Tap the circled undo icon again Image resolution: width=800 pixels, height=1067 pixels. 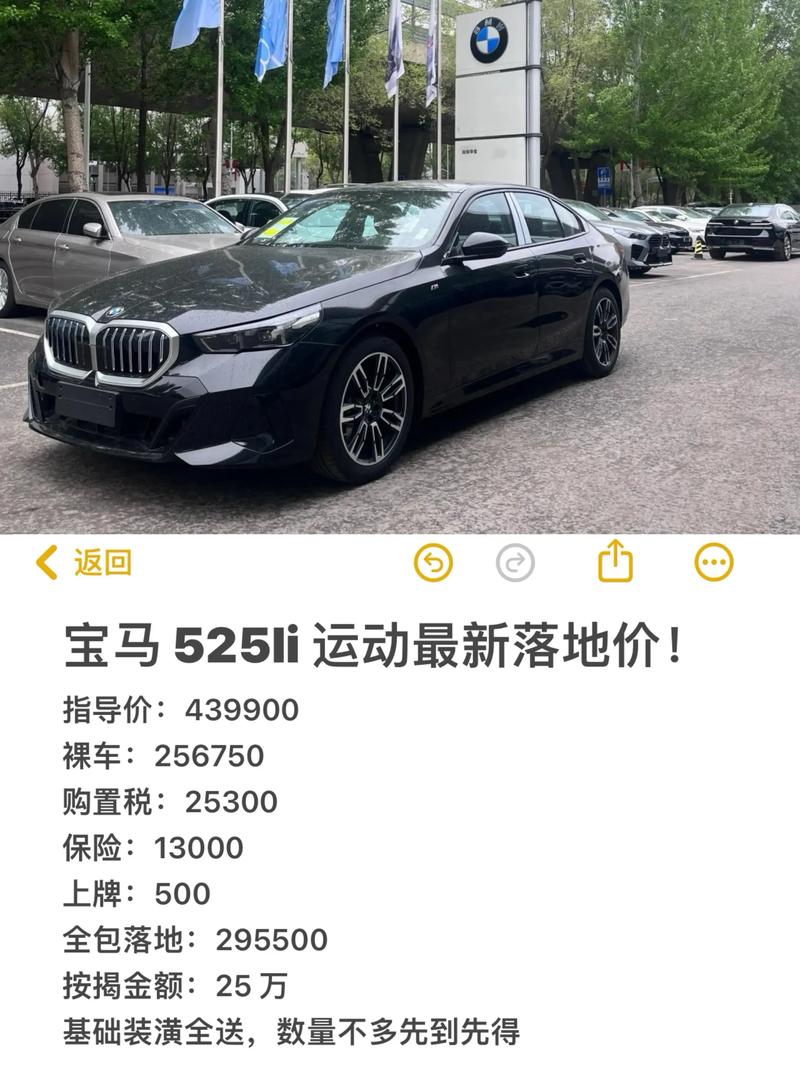[431, 565]
